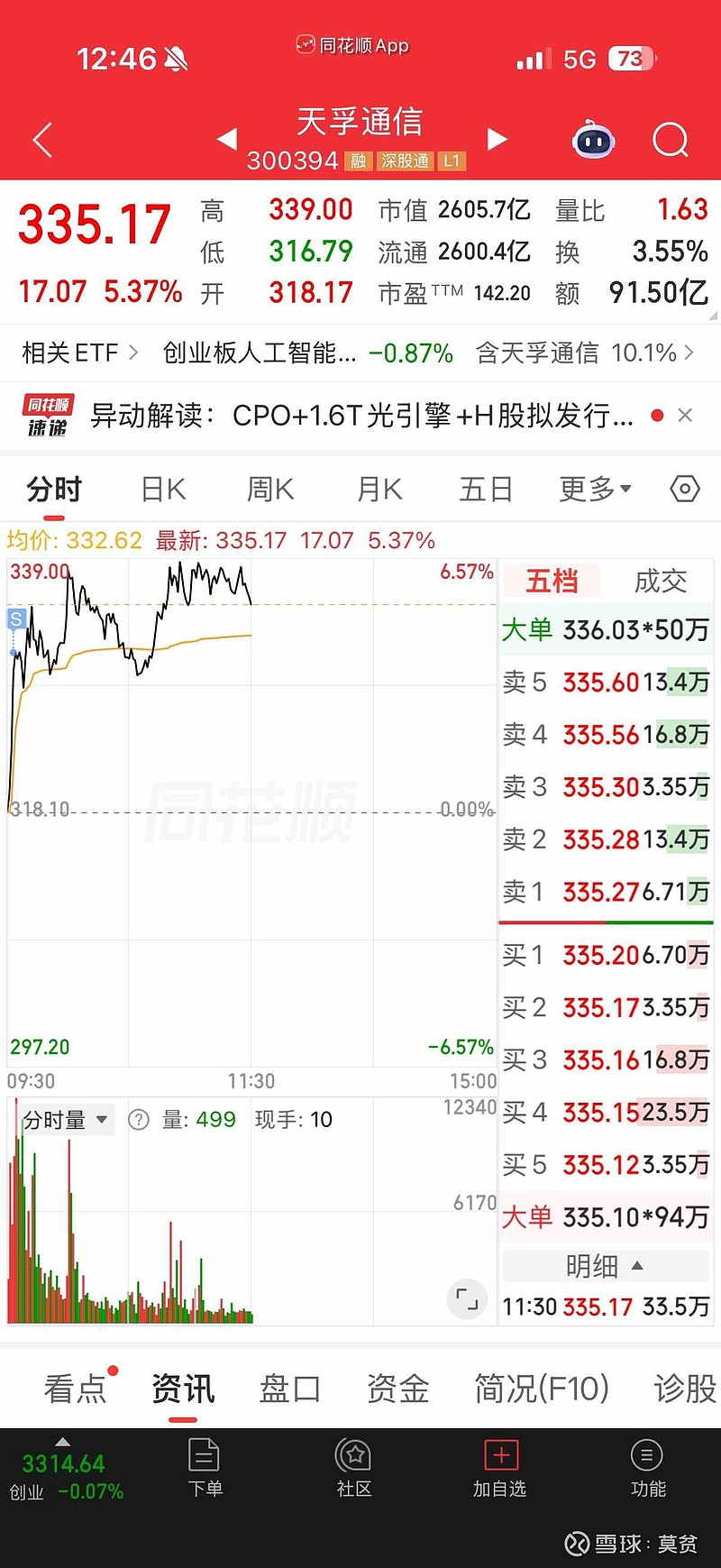Tap the AI assistant robot icon

(593, 140)
